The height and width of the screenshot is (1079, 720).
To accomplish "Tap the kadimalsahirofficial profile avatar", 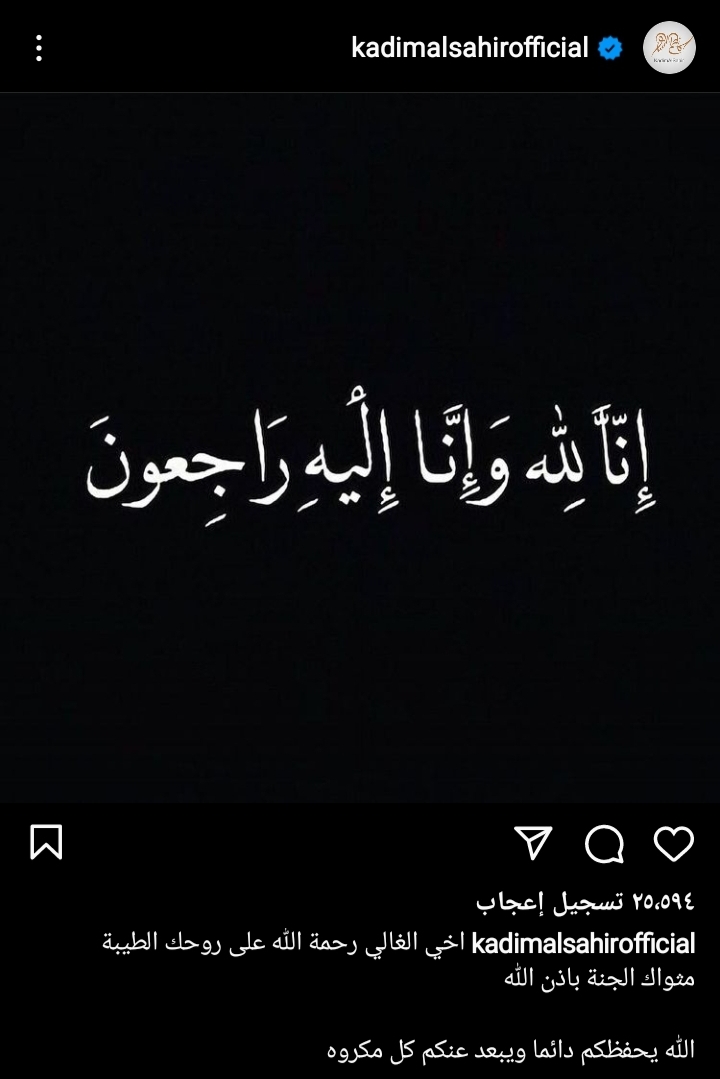I will [x=669, y=47].
